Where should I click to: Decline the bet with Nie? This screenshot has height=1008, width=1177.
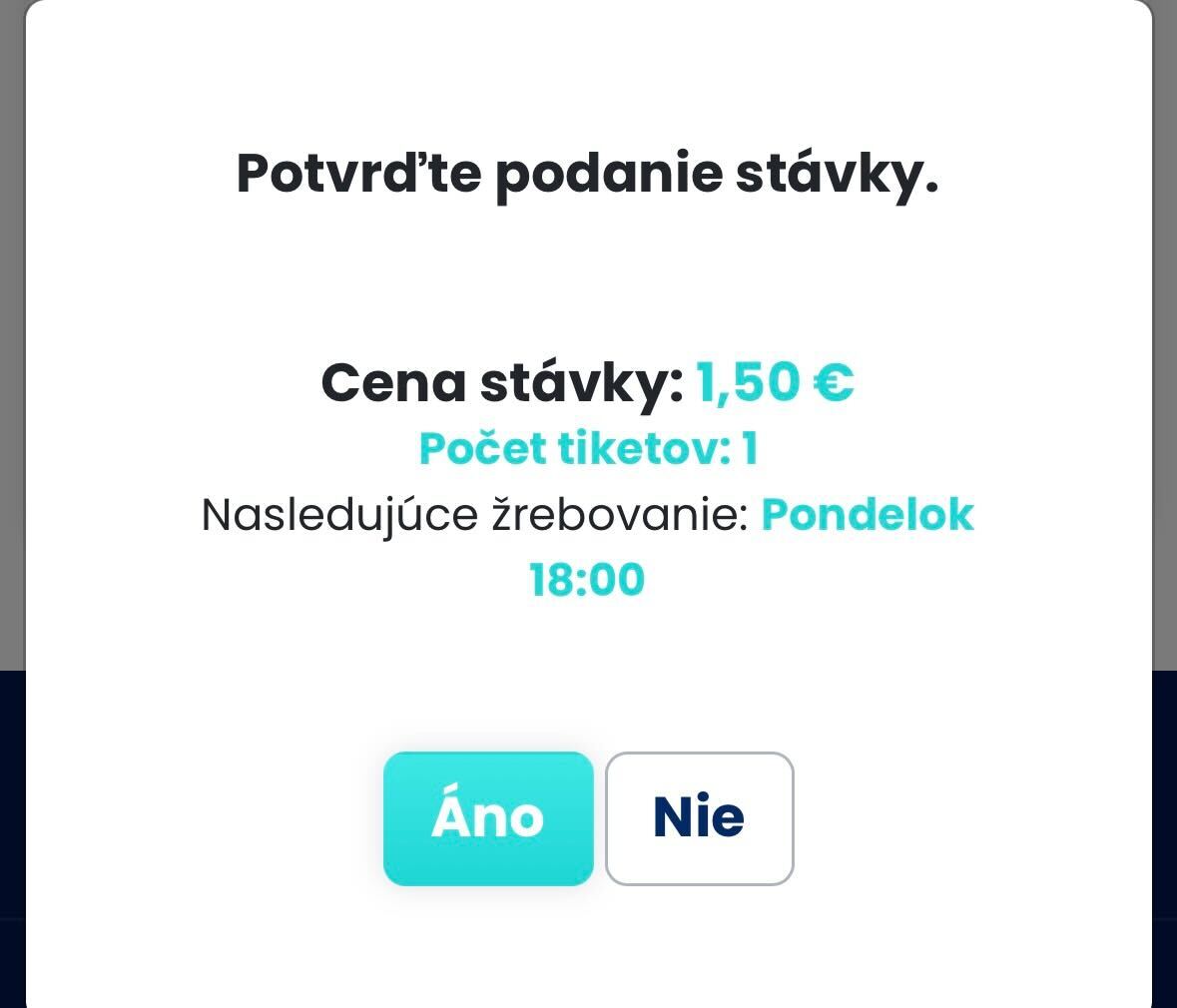click(699, 818)
